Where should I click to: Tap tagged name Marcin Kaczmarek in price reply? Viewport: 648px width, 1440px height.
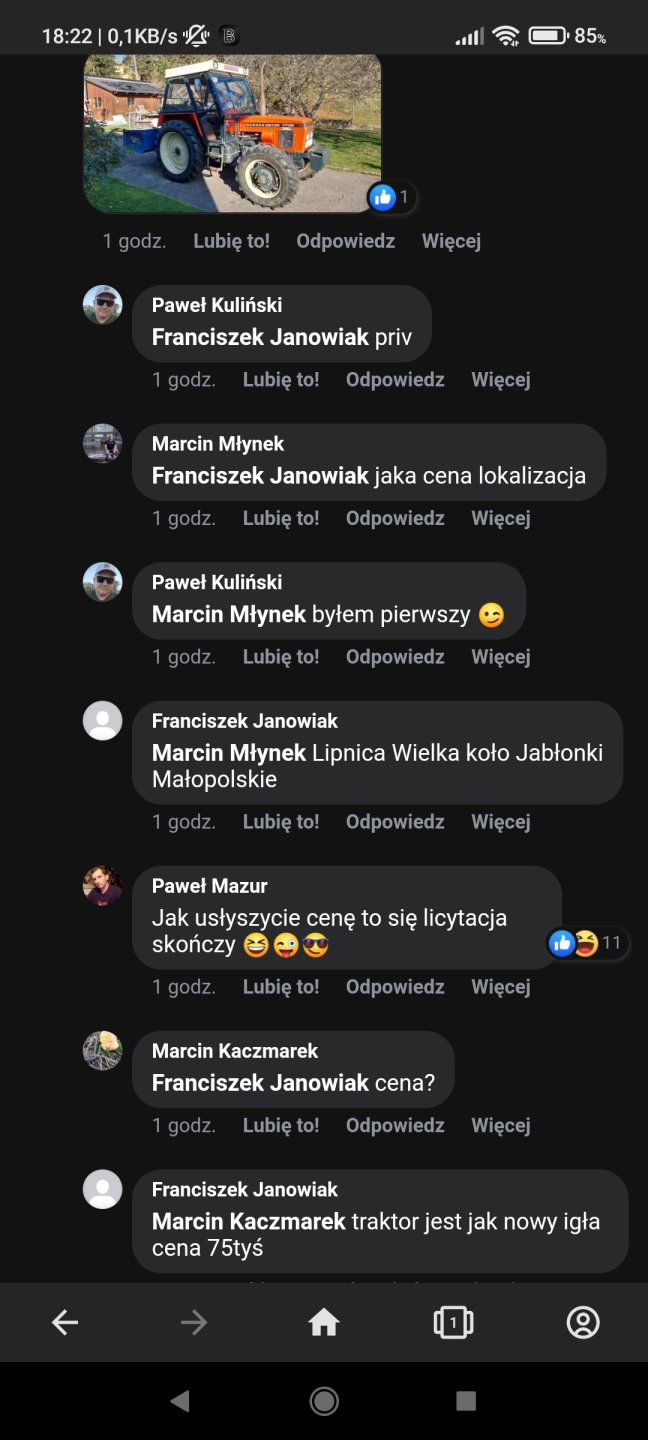point(248,1221)
